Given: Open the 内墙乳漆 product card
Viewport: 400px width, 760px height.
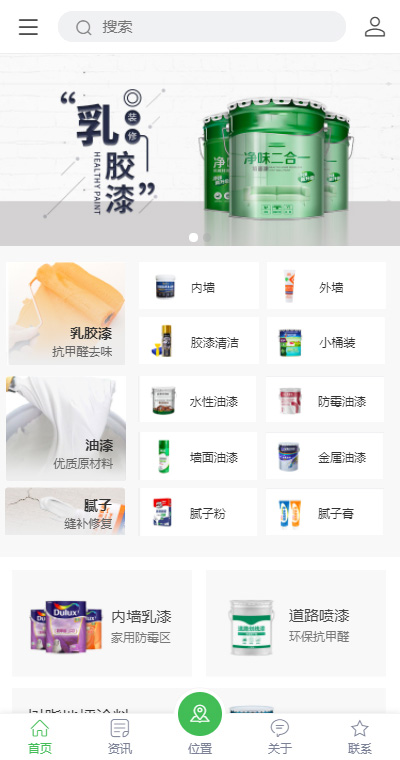Looking at the screenshot, I should click(x=102, y=623).
